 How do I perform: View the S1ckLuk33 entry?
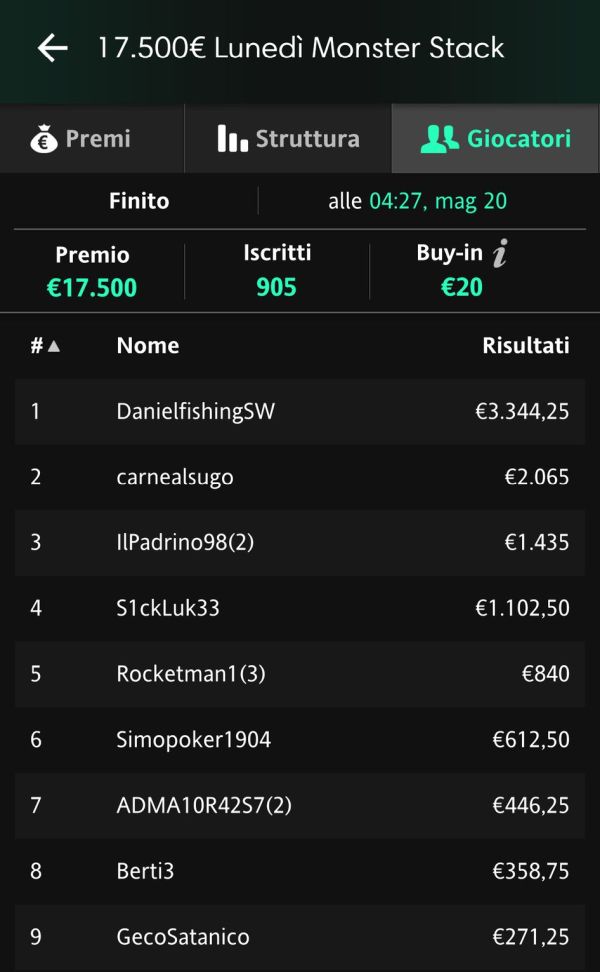click(300, 609)
